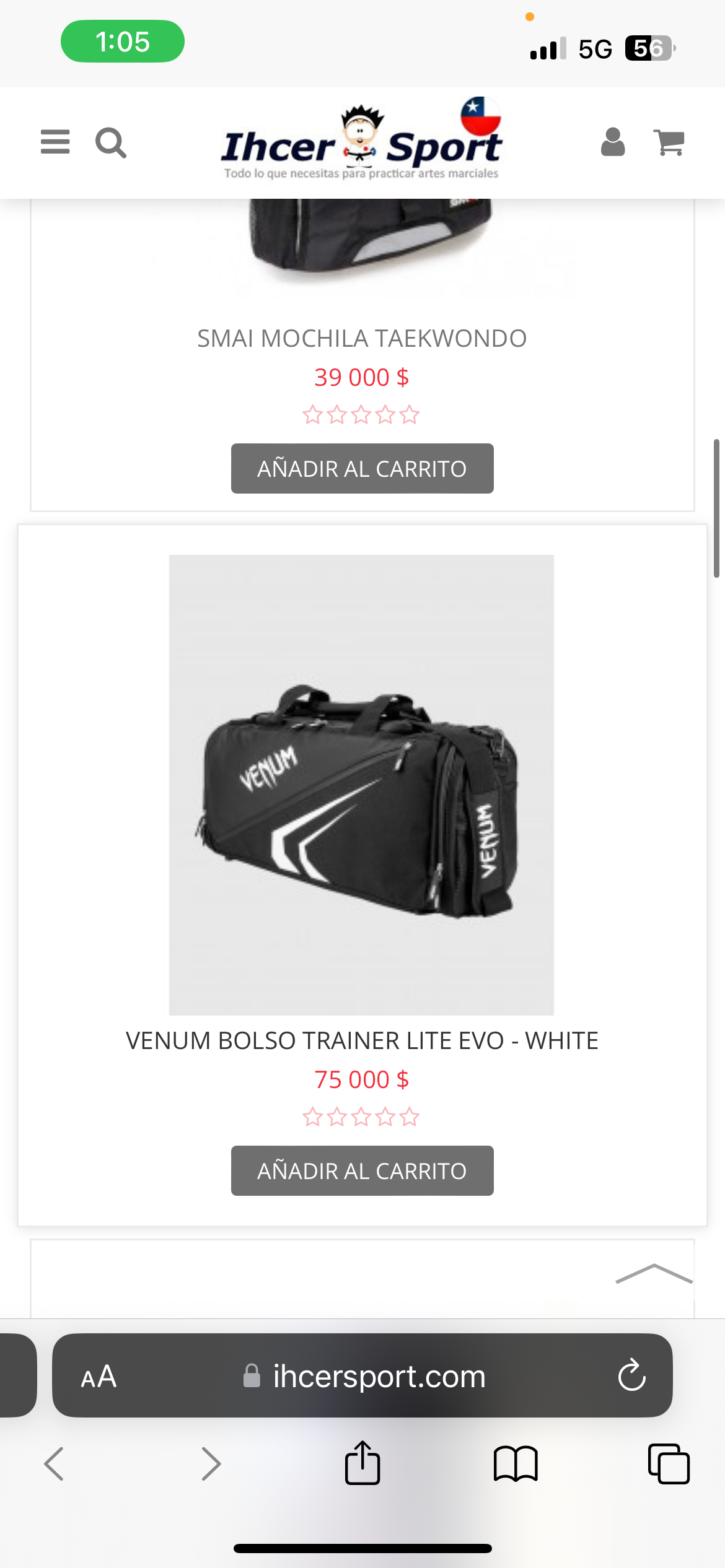Go back to the previous page
Viewport: 725px width, 1568px height.
pyautogui.click(x=55, y=1464)
